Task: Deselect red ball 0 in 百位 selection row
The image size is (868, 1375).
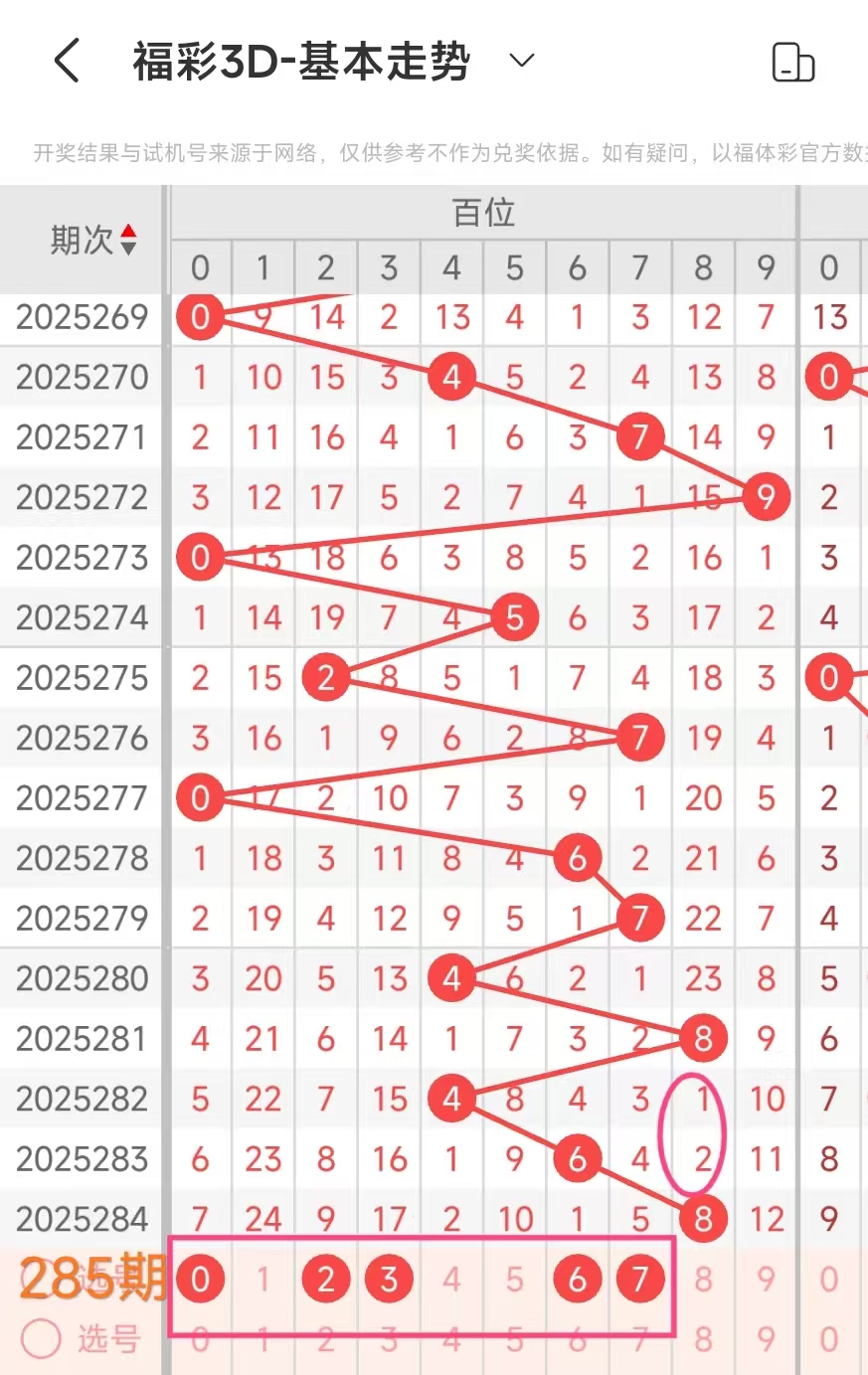Action: pyautogui.click(x=200, y=1279)
